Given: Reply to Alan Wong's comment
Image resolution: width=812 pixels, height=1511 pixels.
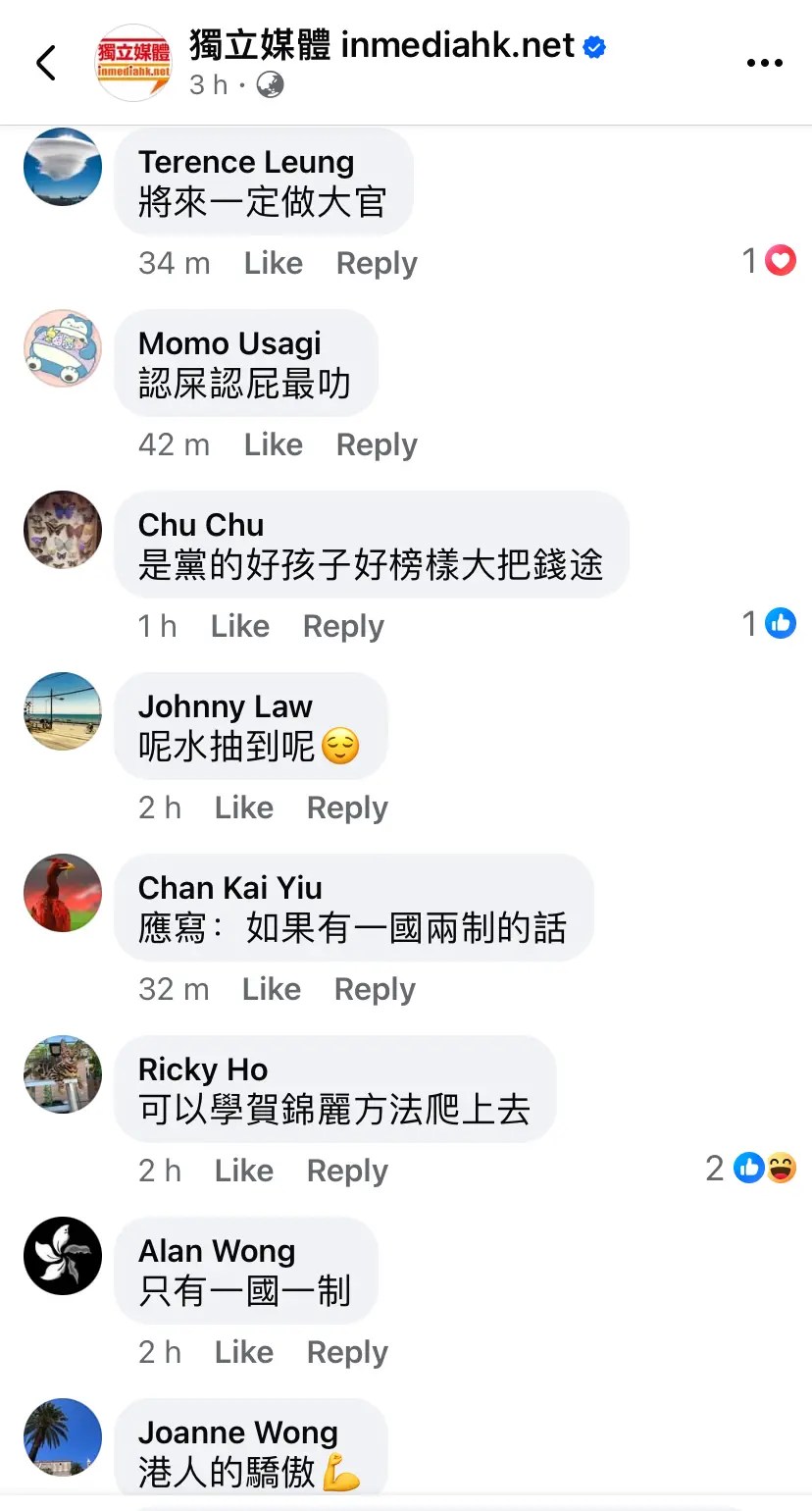Looking at the screenshot, I should (347, 1352).
